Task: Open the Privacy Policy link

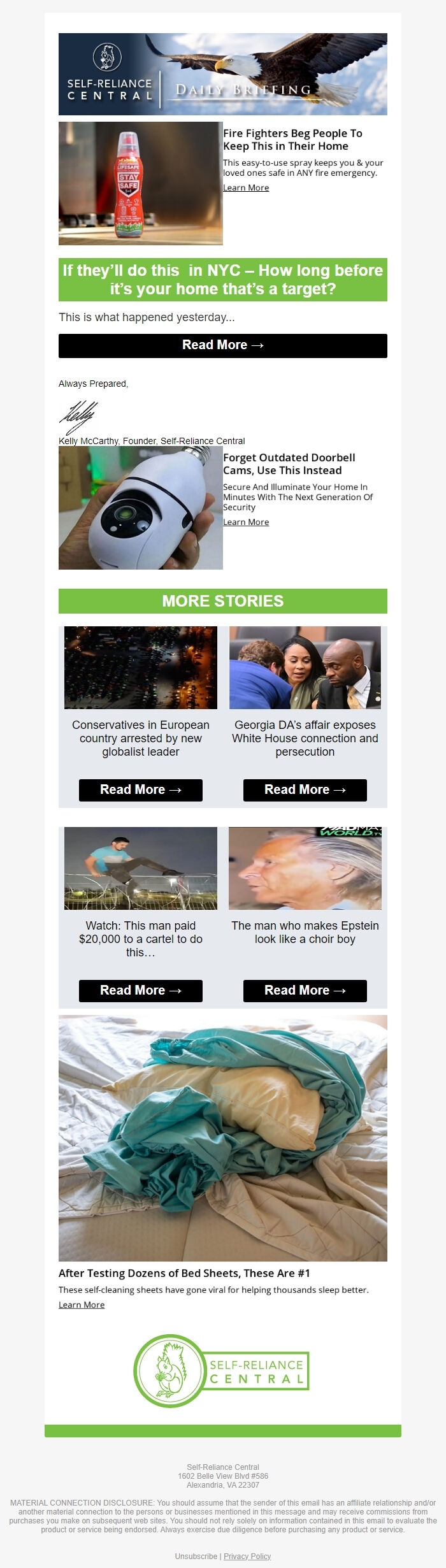Action: [x=247, y=1555]
